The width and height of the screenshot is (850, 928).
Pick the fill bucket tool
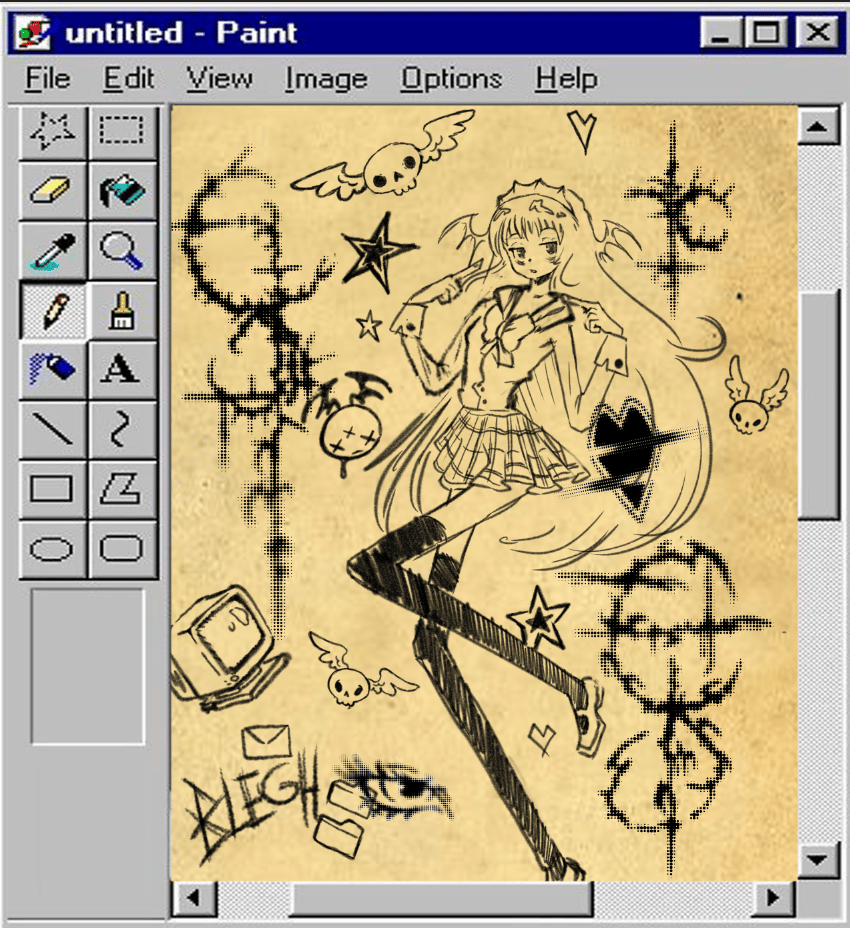click(x=123, y=191)
